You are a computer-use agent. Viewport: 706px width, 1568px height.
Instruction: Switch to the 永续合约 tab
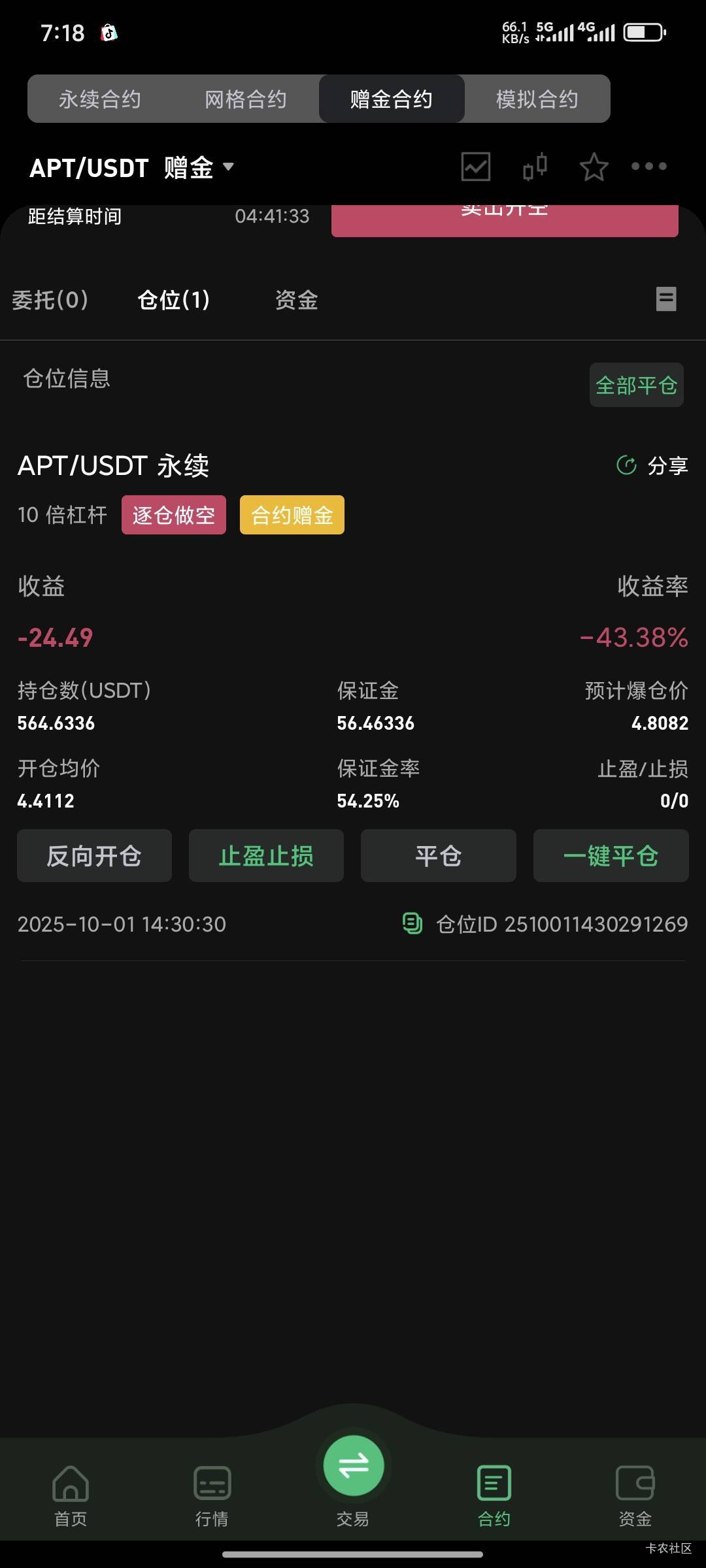[100, 99]
